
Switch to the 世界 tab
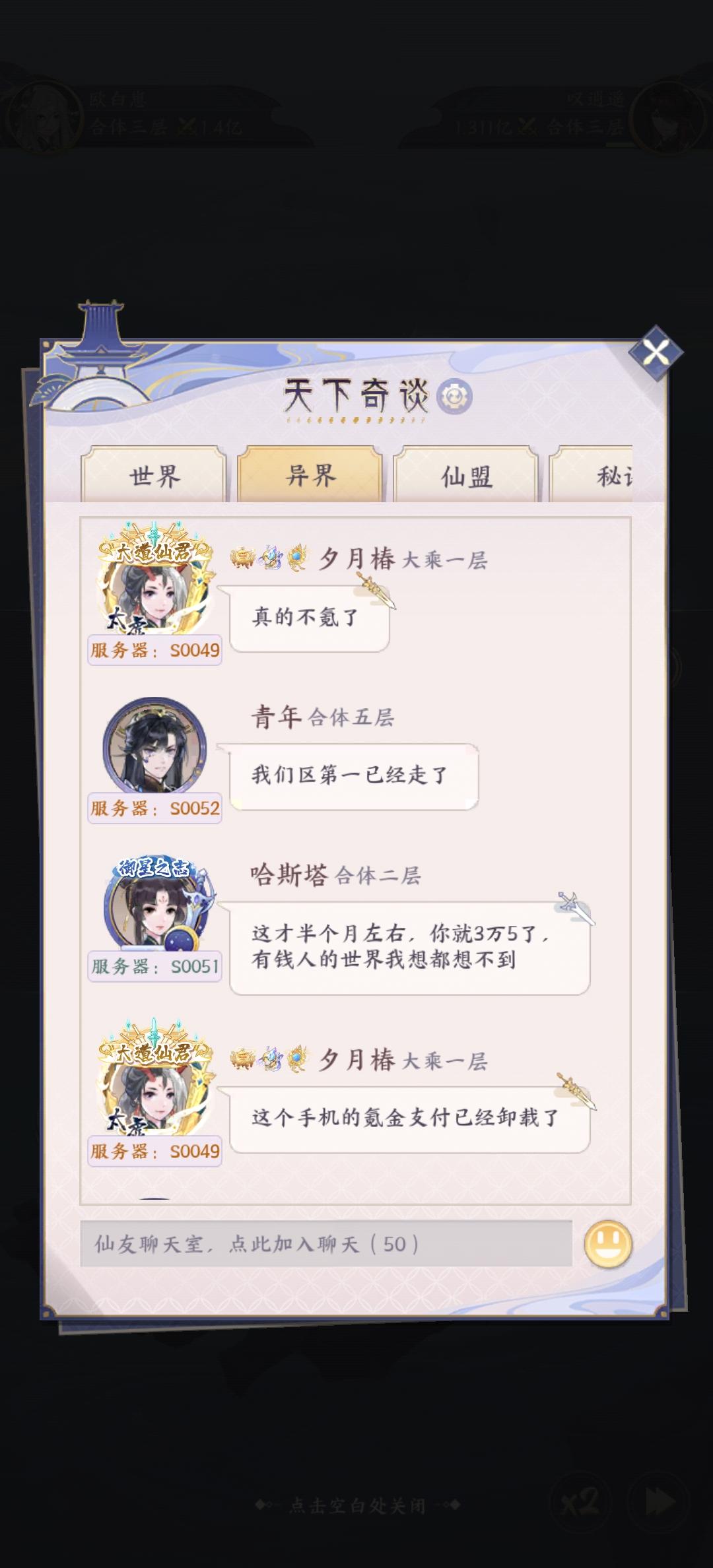[x=154, y=476]
